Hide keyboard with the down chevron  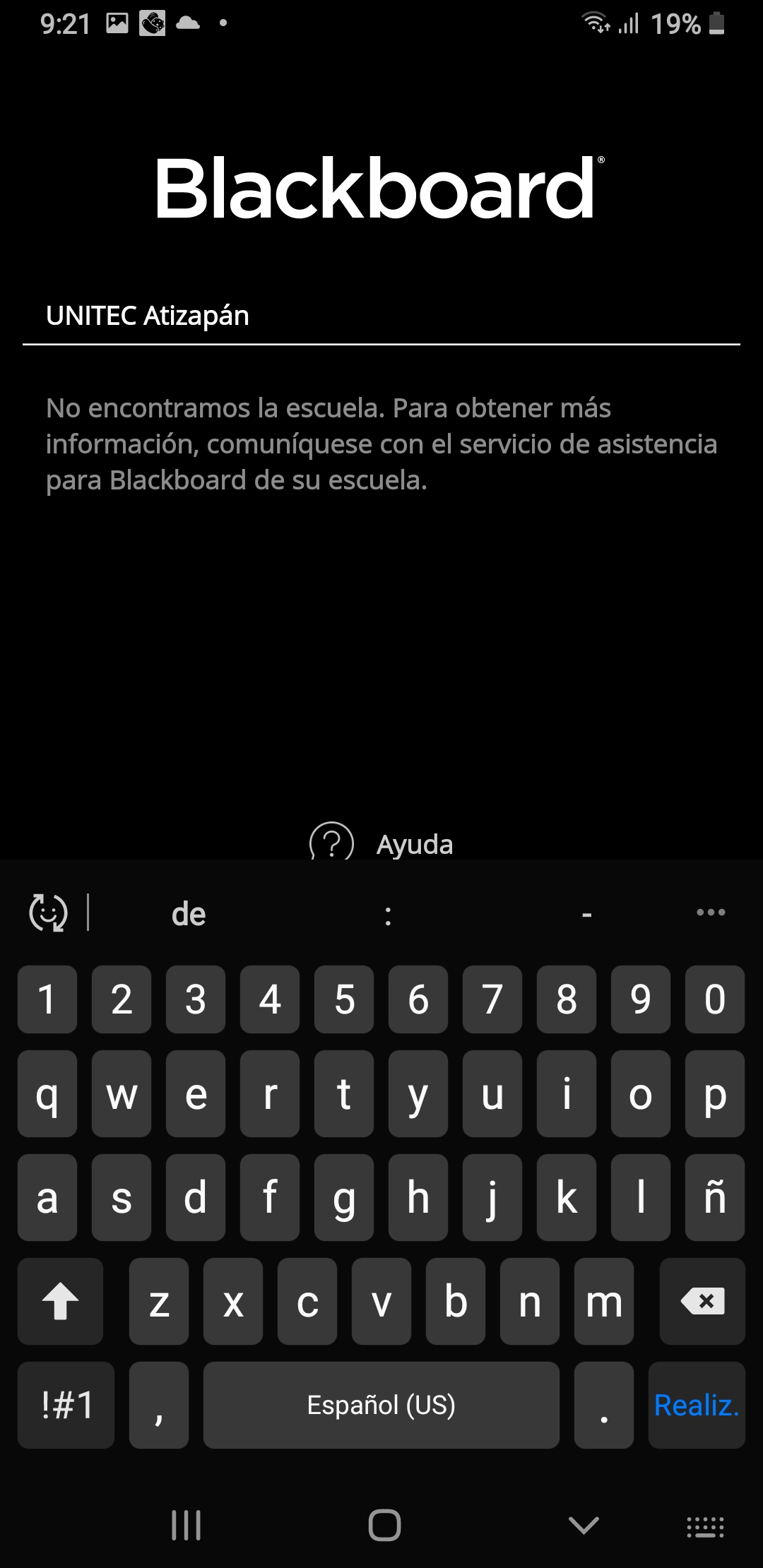(584, 1525)
